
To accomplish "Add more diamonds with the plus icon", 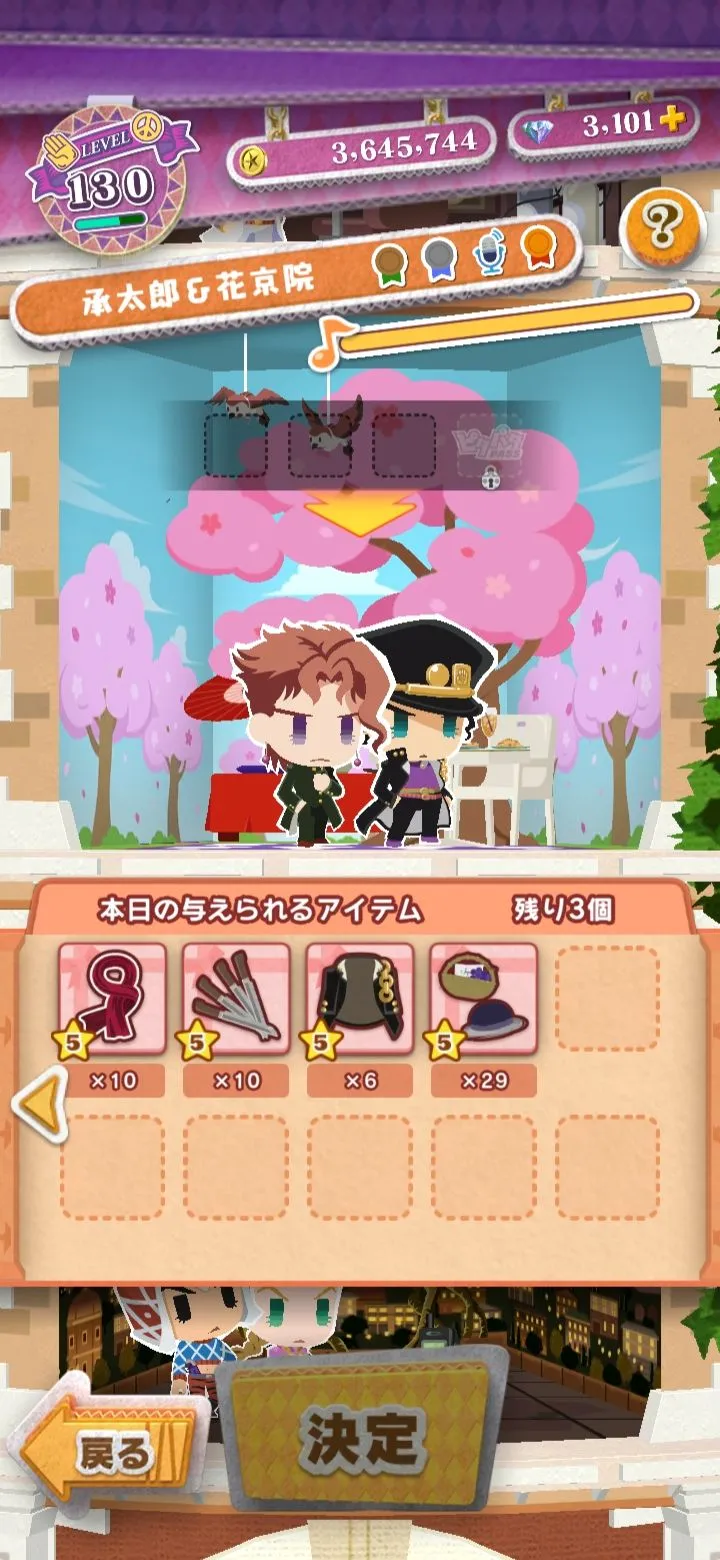I will (674, 121).
